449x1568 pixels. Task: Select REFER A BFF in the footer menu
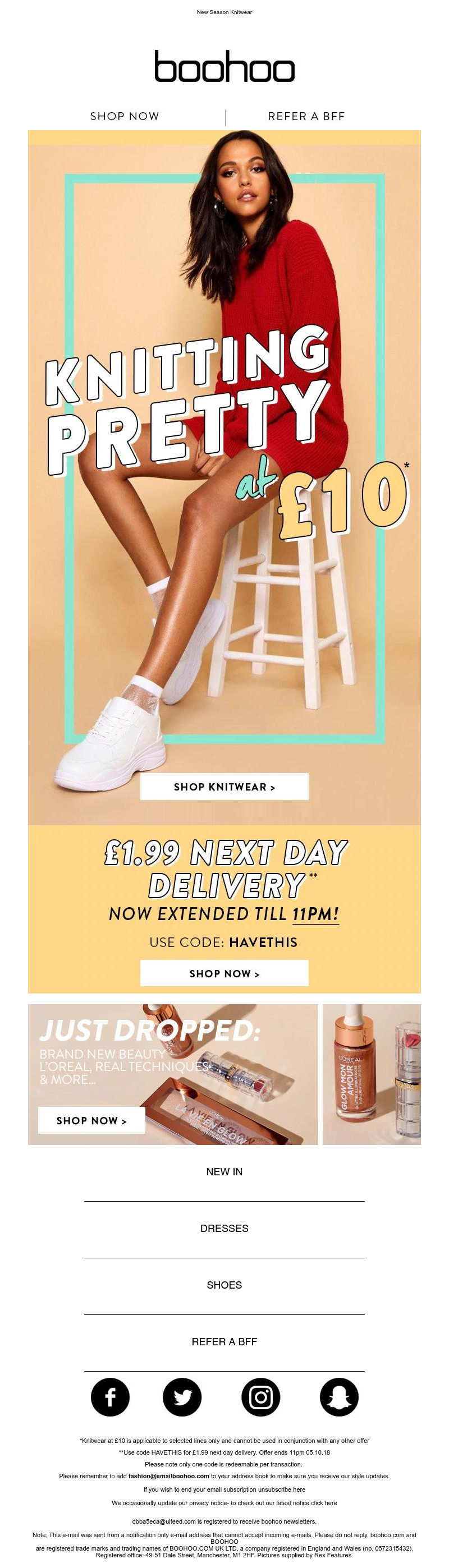point(224,1341)
